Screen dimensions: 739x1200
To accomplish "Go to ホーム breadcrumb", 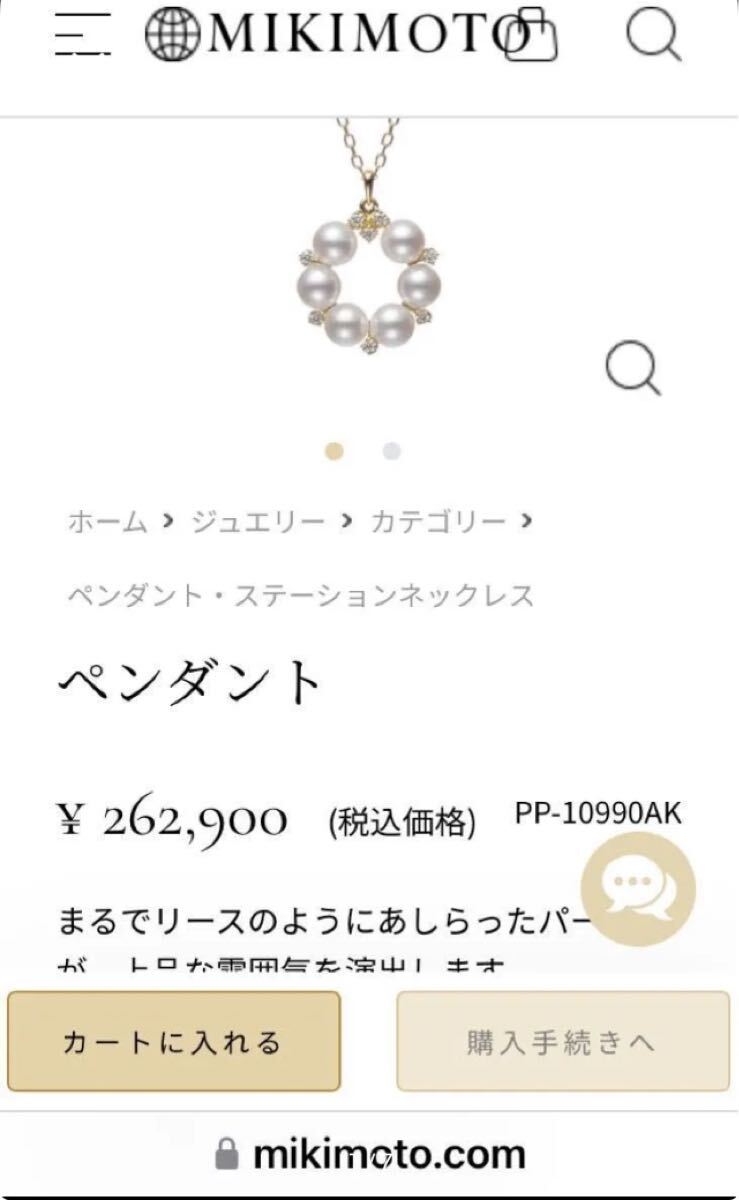I will point(108,521).
